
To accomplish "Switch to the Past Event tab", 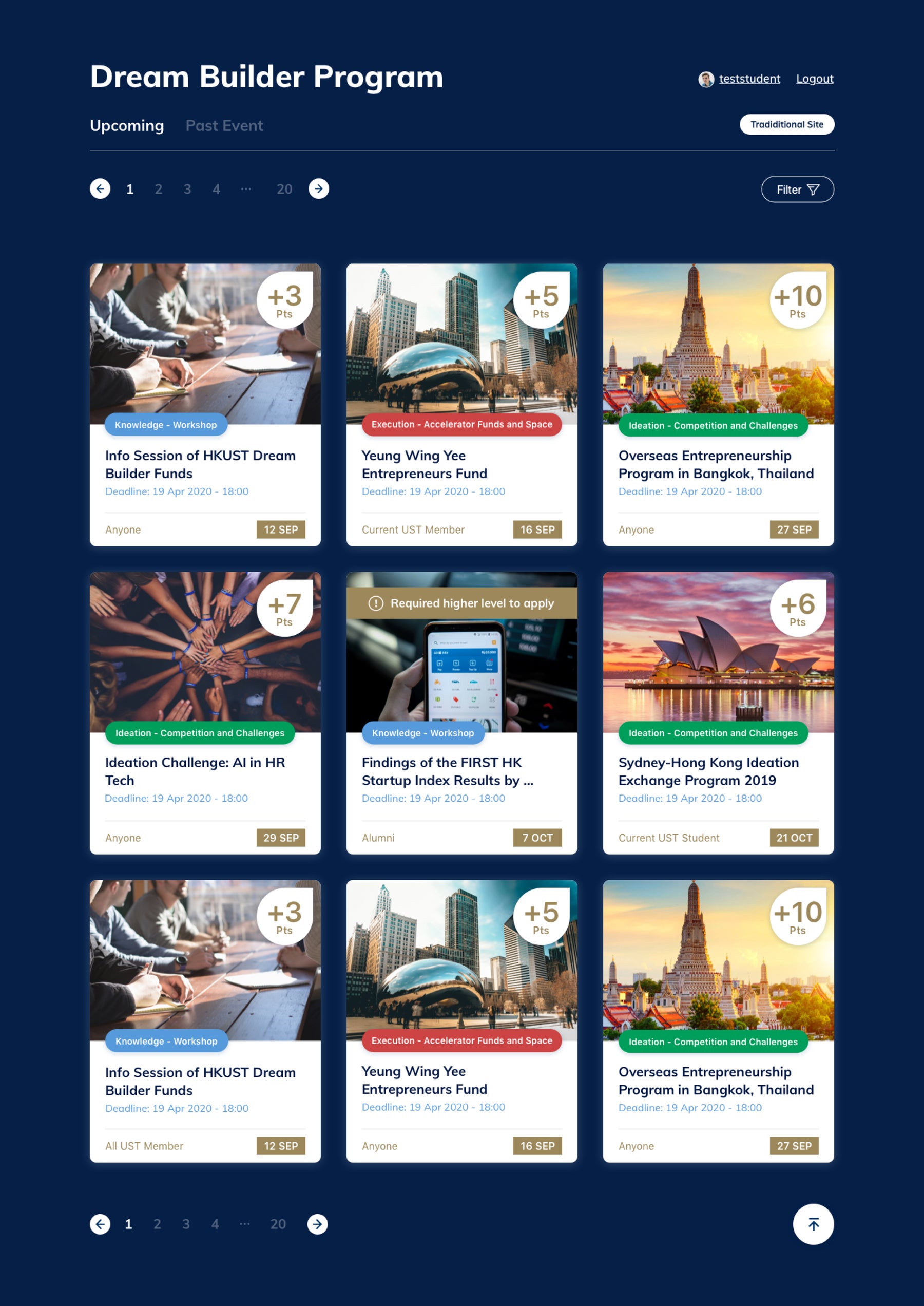I will click(x=224, y=126).
